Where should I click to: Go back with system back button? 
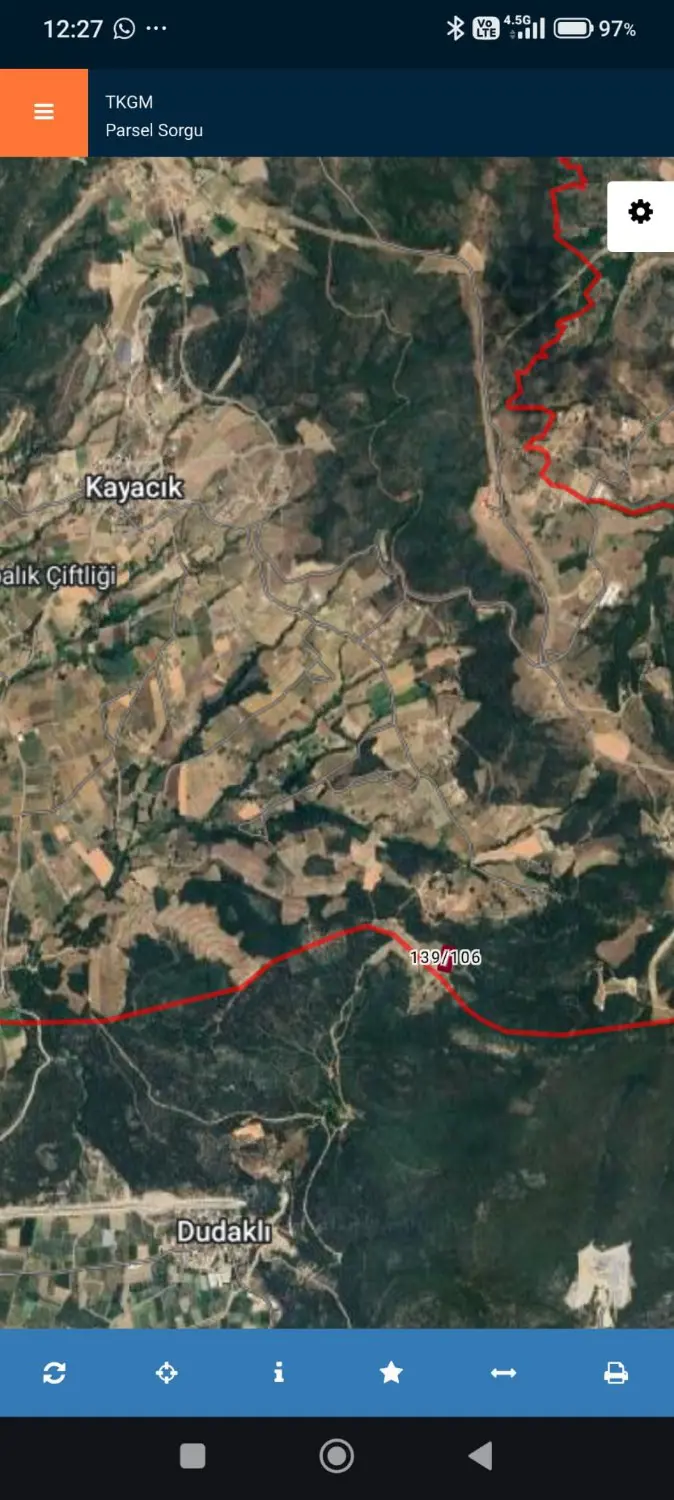point(481,1456)
